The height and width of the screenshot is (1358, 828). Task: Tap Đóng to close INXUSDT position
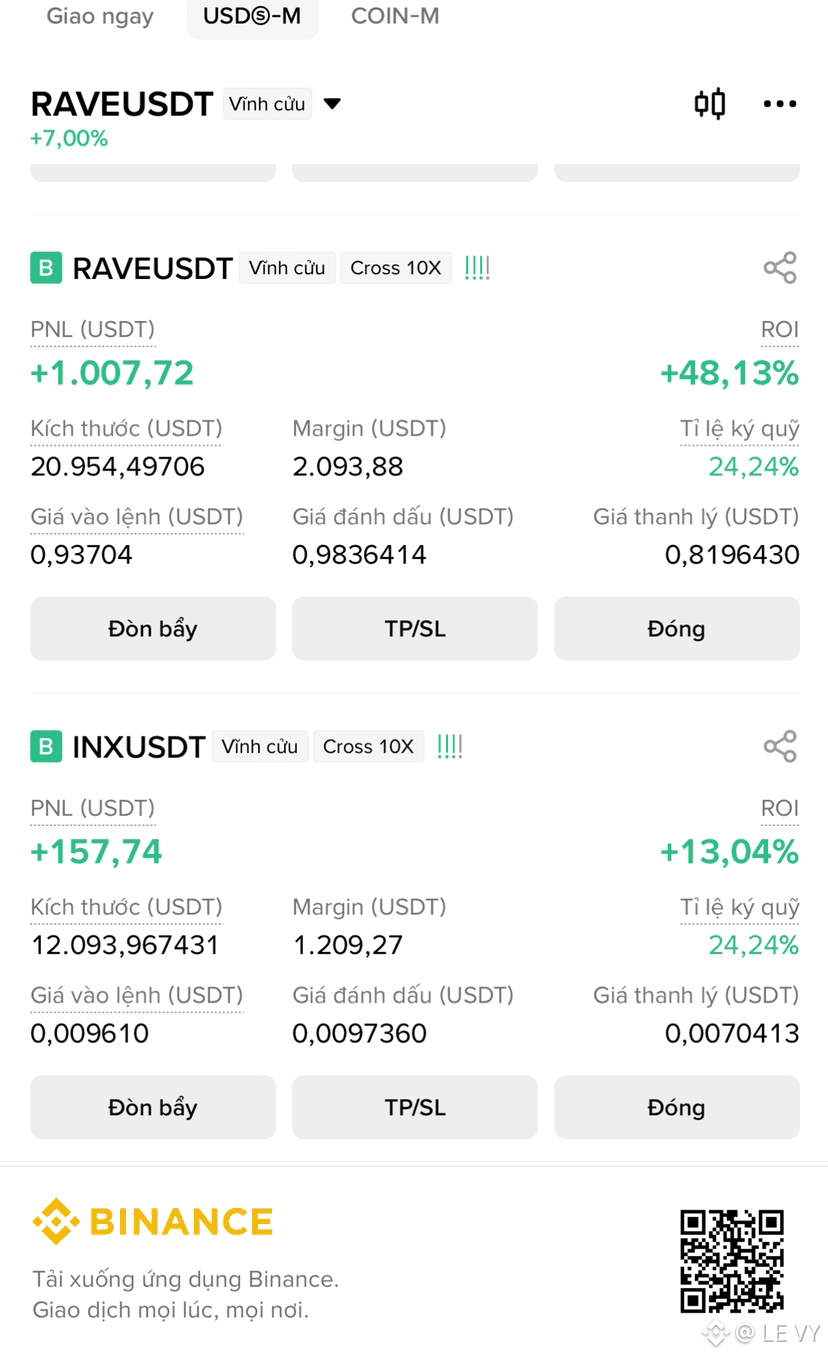click(677, 1107)
